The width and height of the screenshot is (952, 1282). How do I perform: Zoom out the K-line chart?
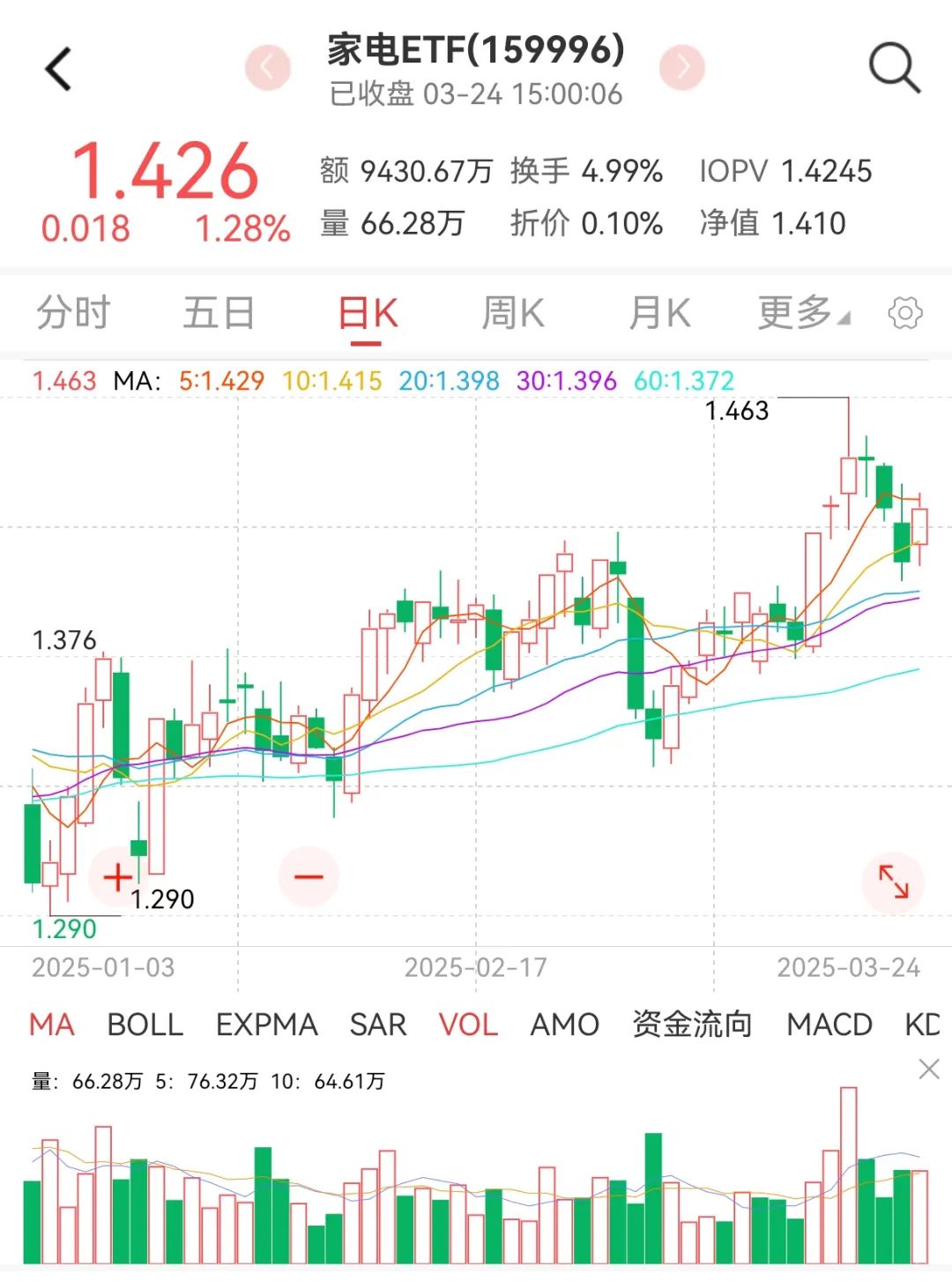point(309,876)
